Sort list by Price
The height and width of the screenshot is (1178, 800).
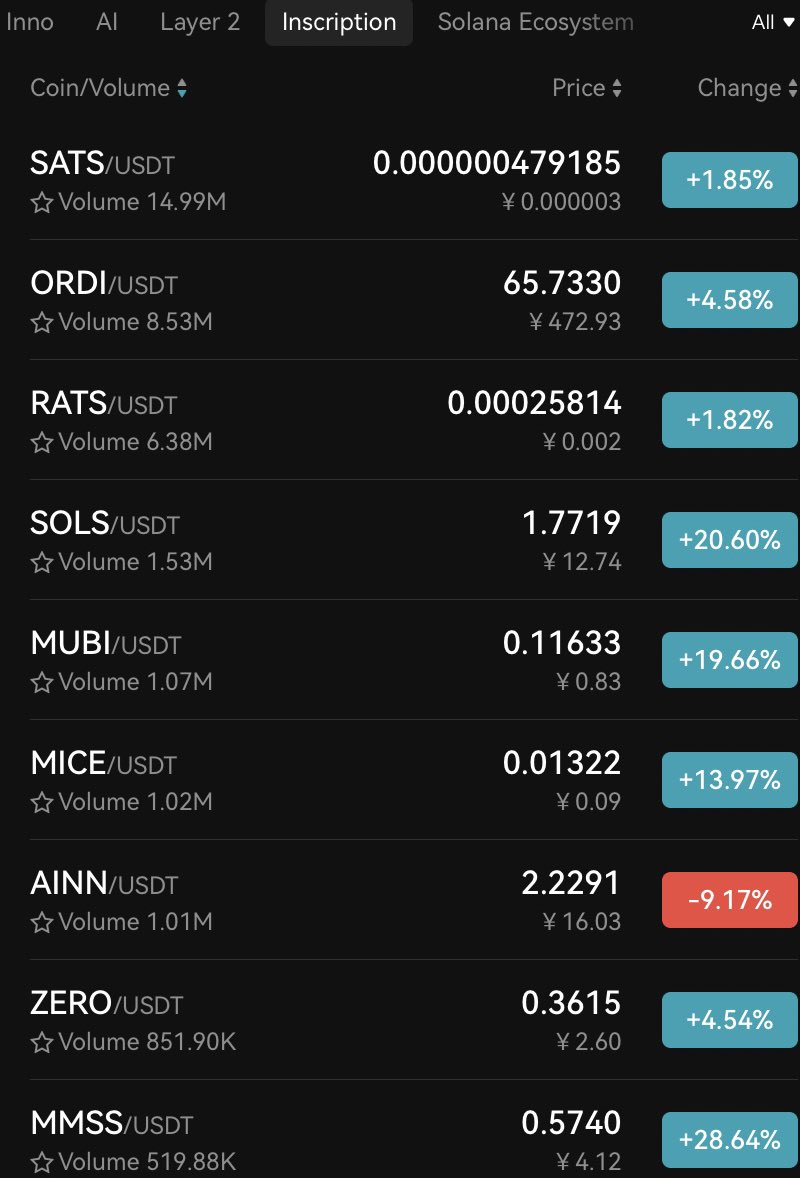point(587,88)
